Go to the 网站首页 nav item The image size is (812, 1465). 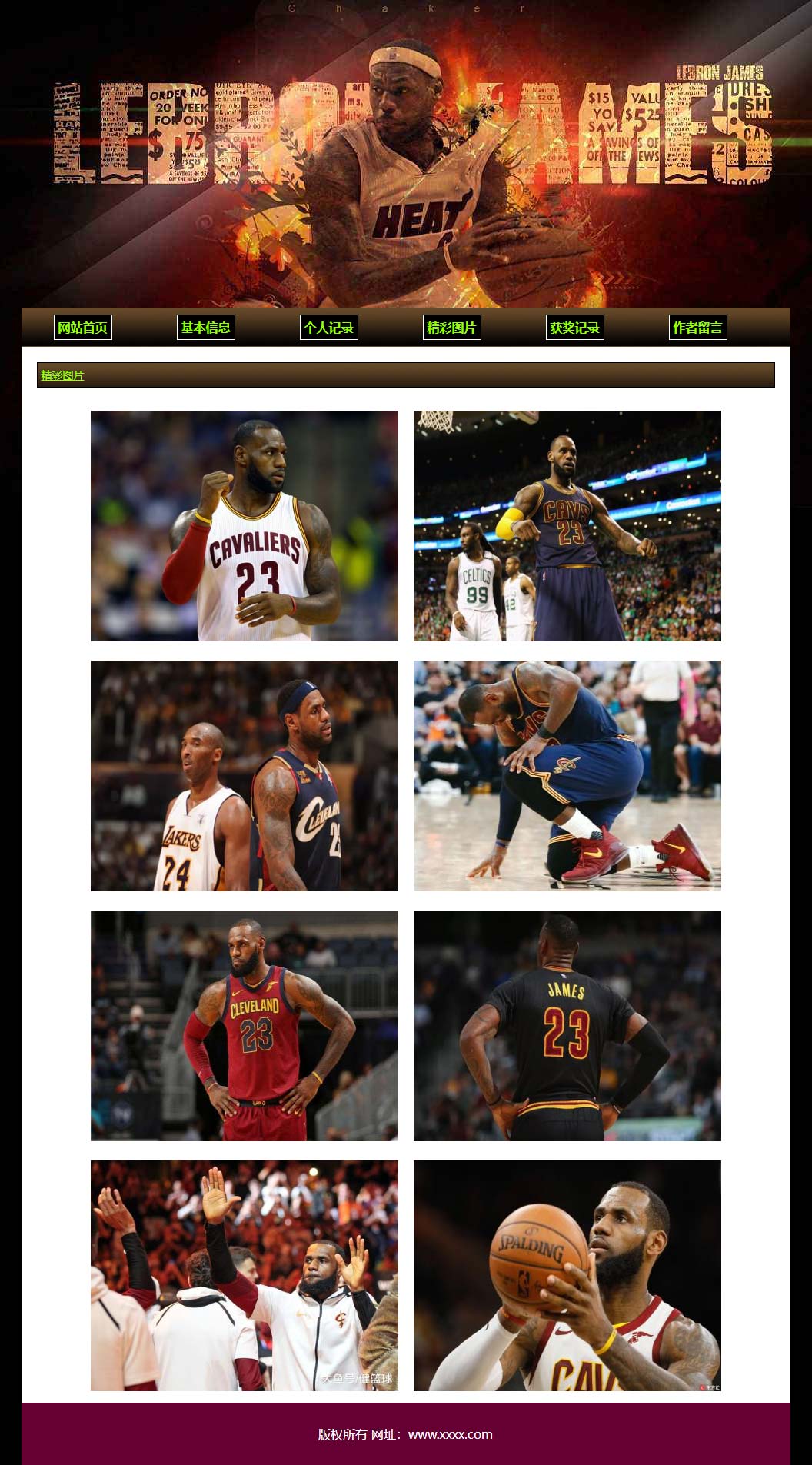pyautogui.click(x=82, y=328)
